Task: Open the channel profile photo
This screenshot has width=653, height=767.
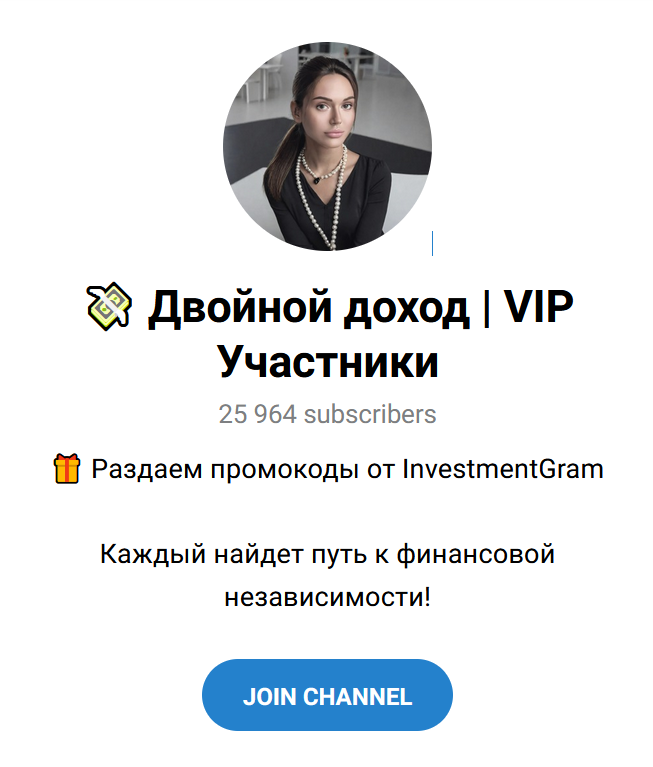Action: pos(327,146)
